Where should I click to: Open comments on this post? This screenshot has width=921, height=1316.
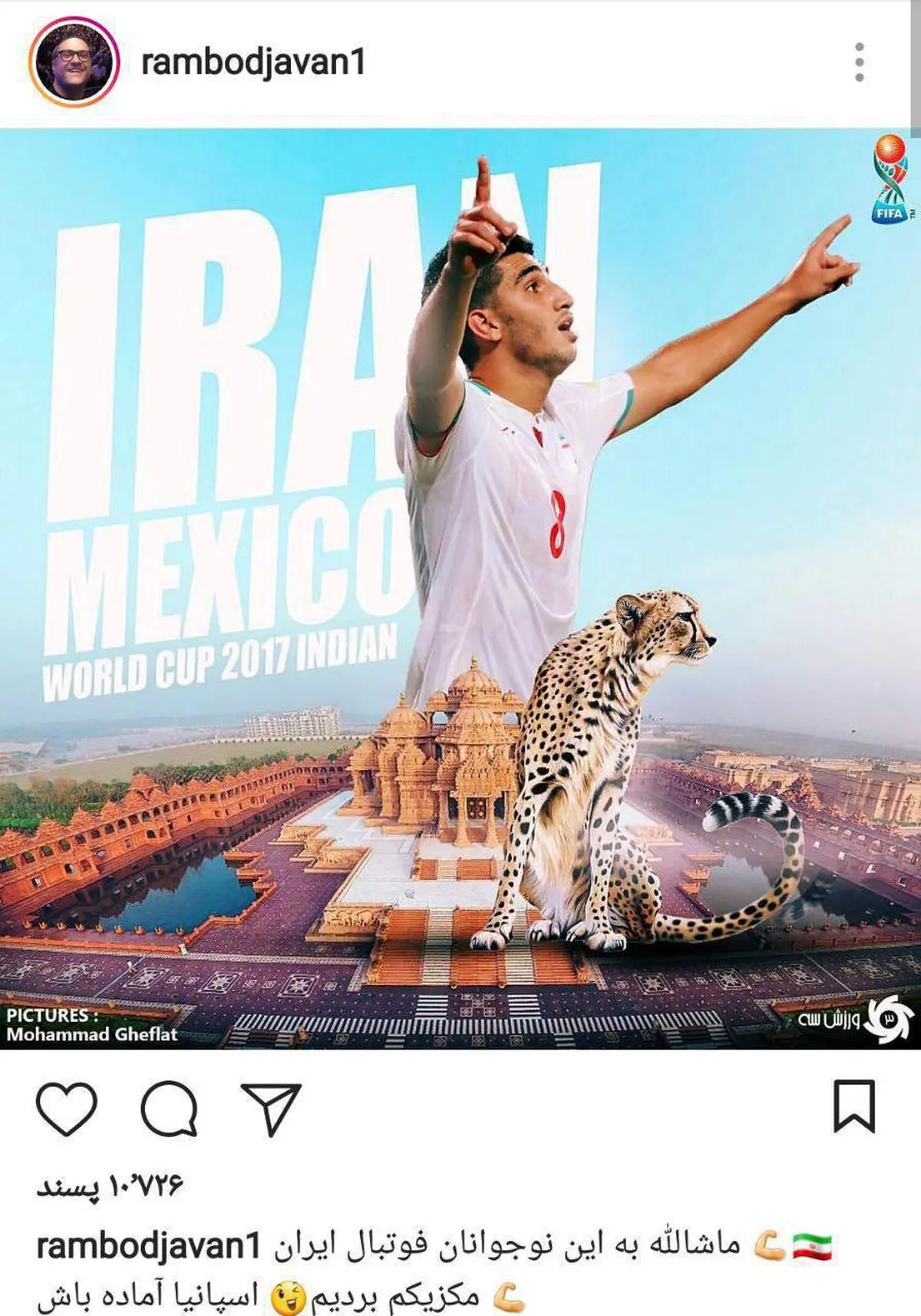point(170,1108)
